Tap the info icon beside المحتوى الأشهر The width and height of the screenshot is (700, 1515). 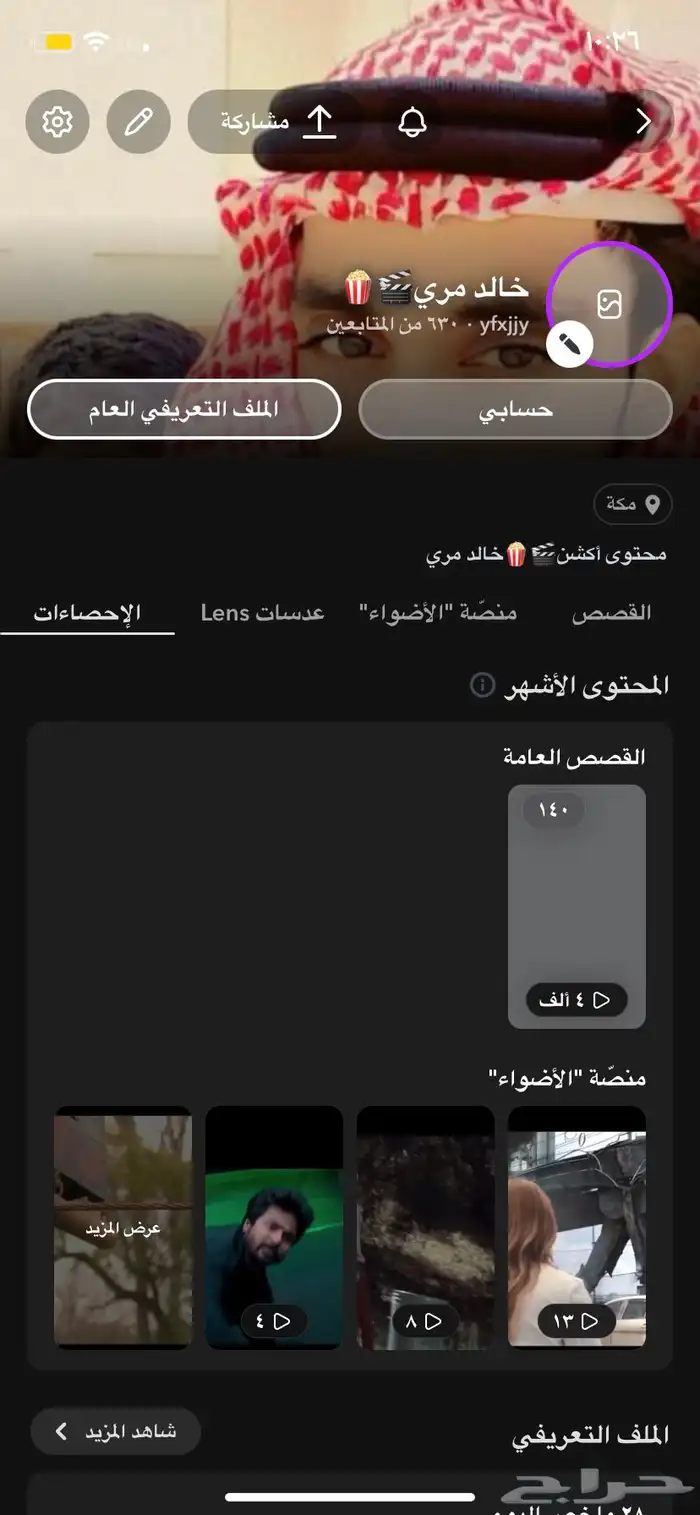(482, 685)
